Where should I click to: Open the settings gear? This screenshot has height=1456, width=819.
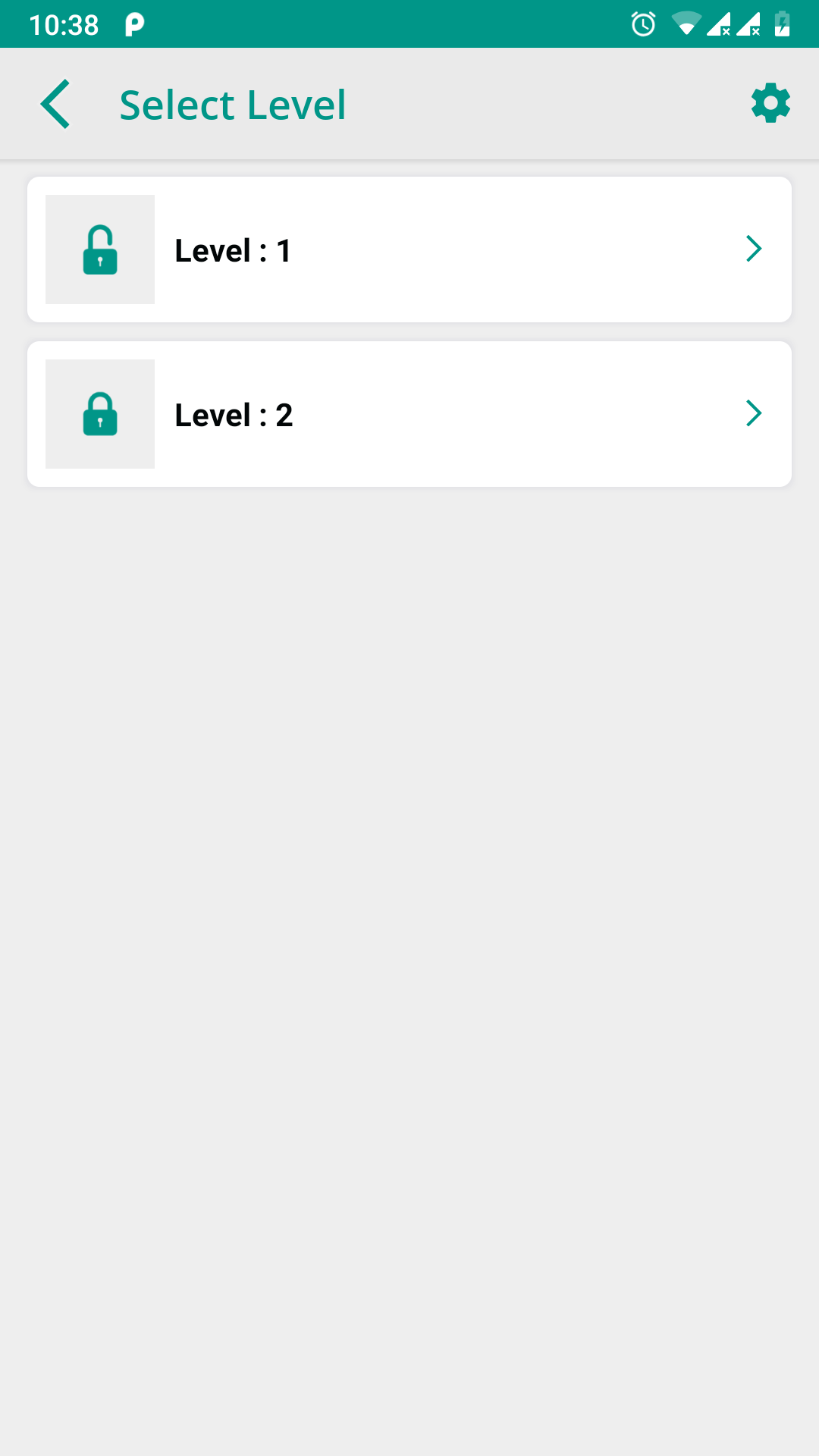pos(770,103)
